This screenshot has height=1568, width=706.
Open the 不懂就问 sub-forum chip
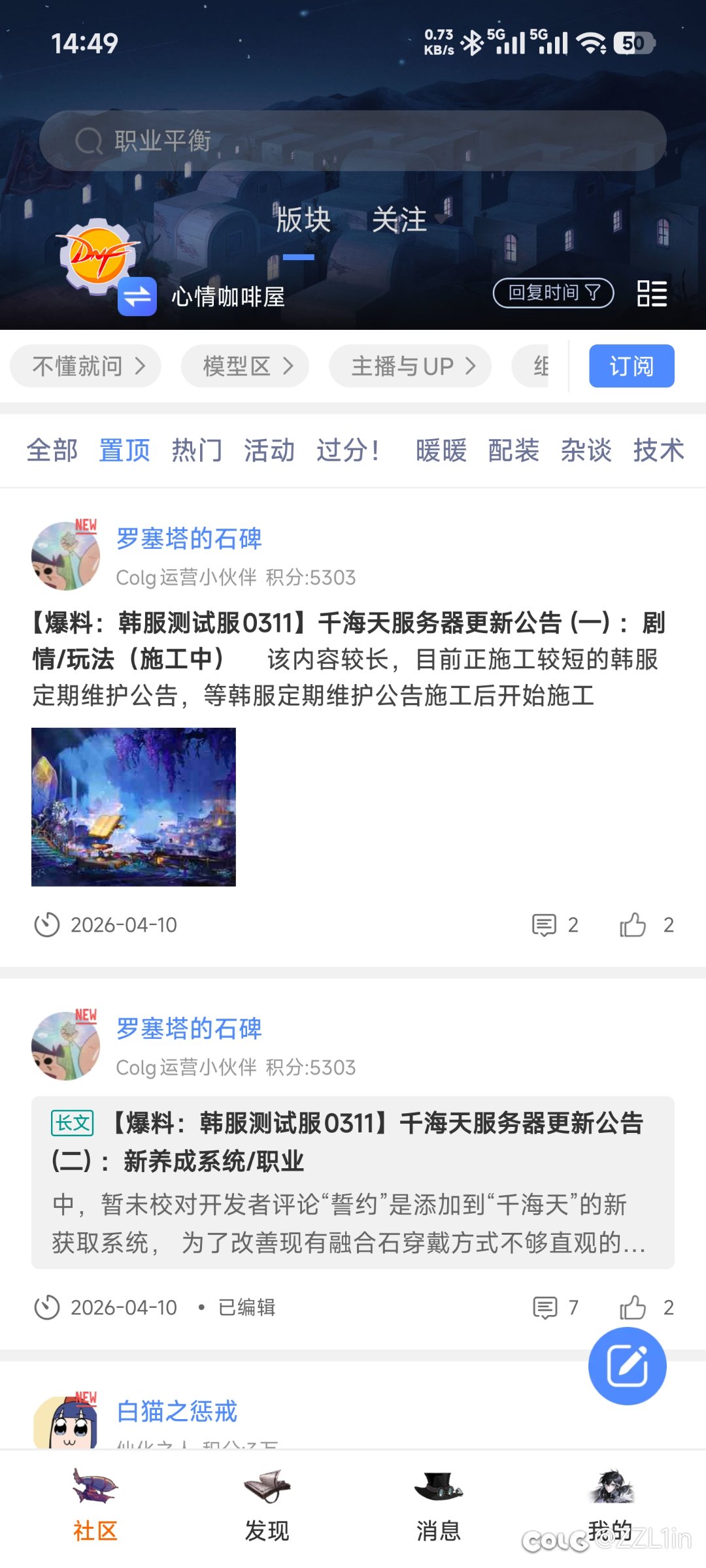point(86,366)
